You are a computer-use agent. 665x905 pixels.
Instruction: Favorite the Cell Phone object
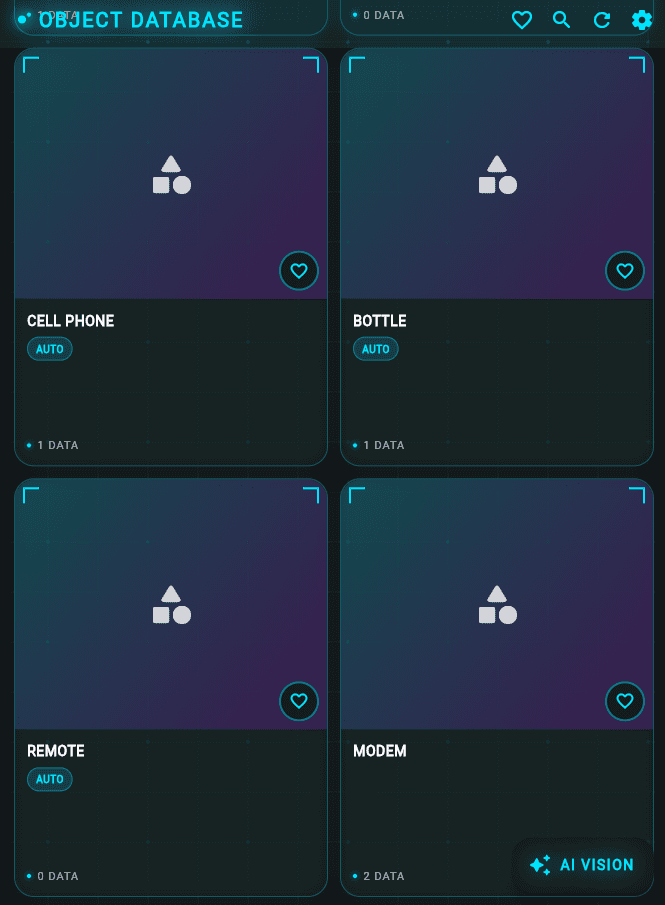tap(299, 271)
